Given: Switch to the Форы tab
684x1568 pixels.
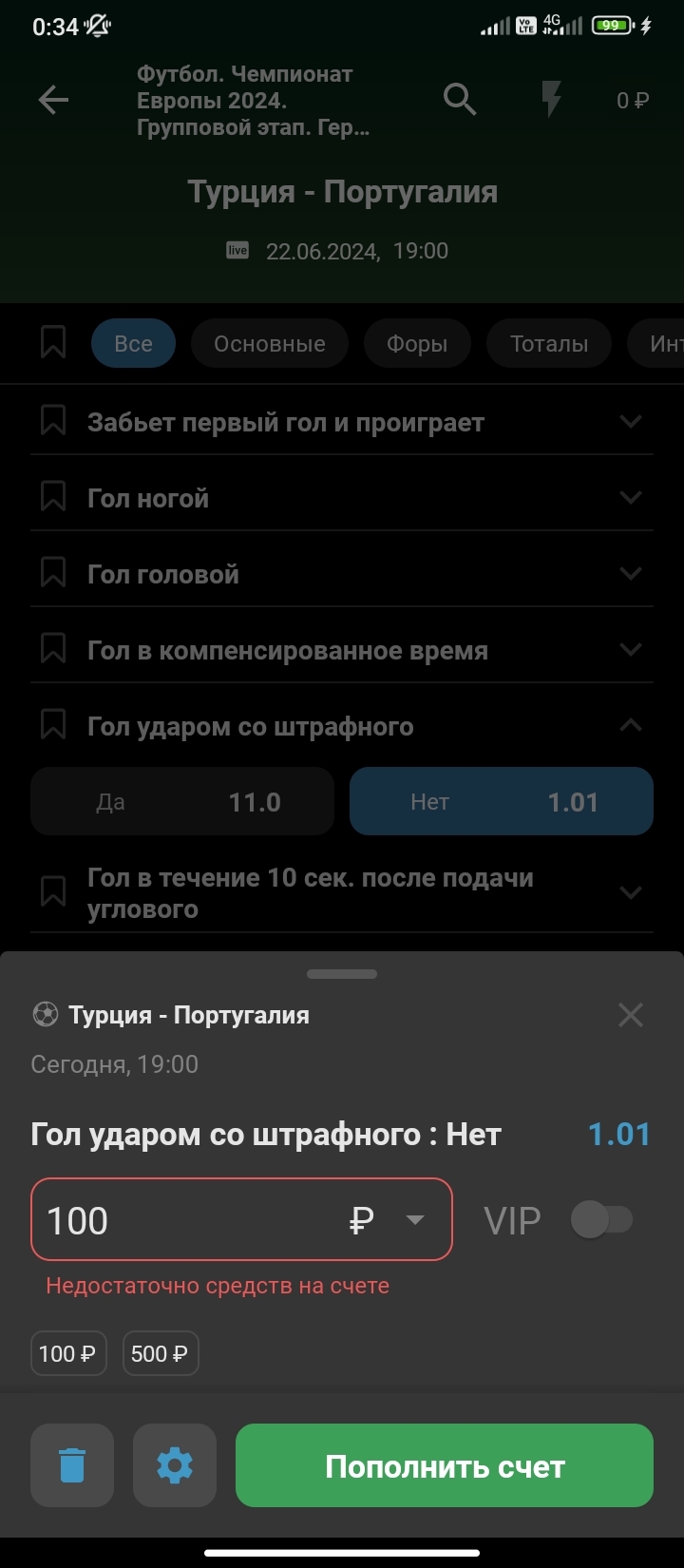Looking at the screenshot, I should [417, 344].
